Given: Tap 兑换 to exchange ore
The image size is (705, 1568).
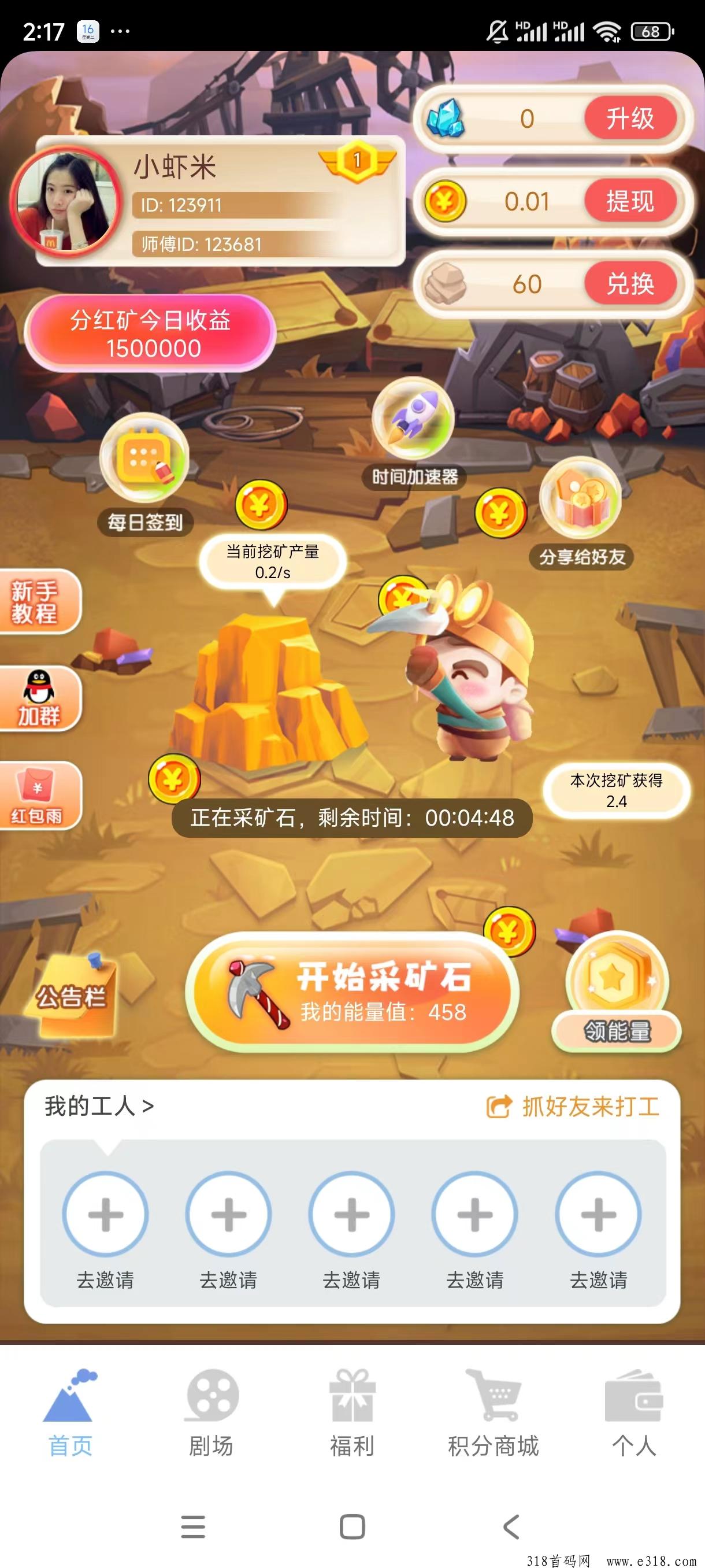Looking at the screenshot, I should point(629,284).
